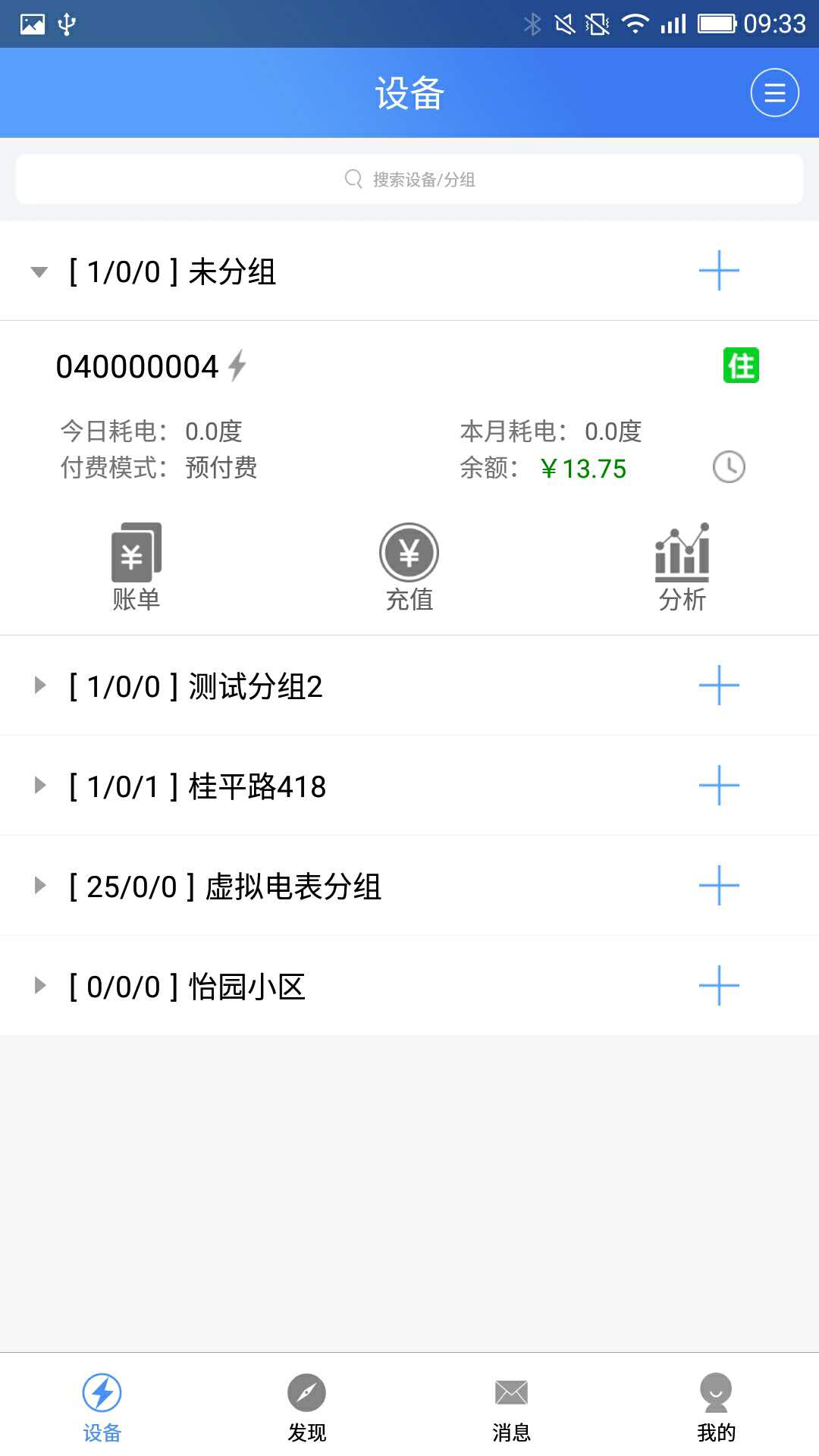Viewport: 819px width, 1456px height.
Task: Collapse the 未分组 group
Action: (x=39, y=271)
